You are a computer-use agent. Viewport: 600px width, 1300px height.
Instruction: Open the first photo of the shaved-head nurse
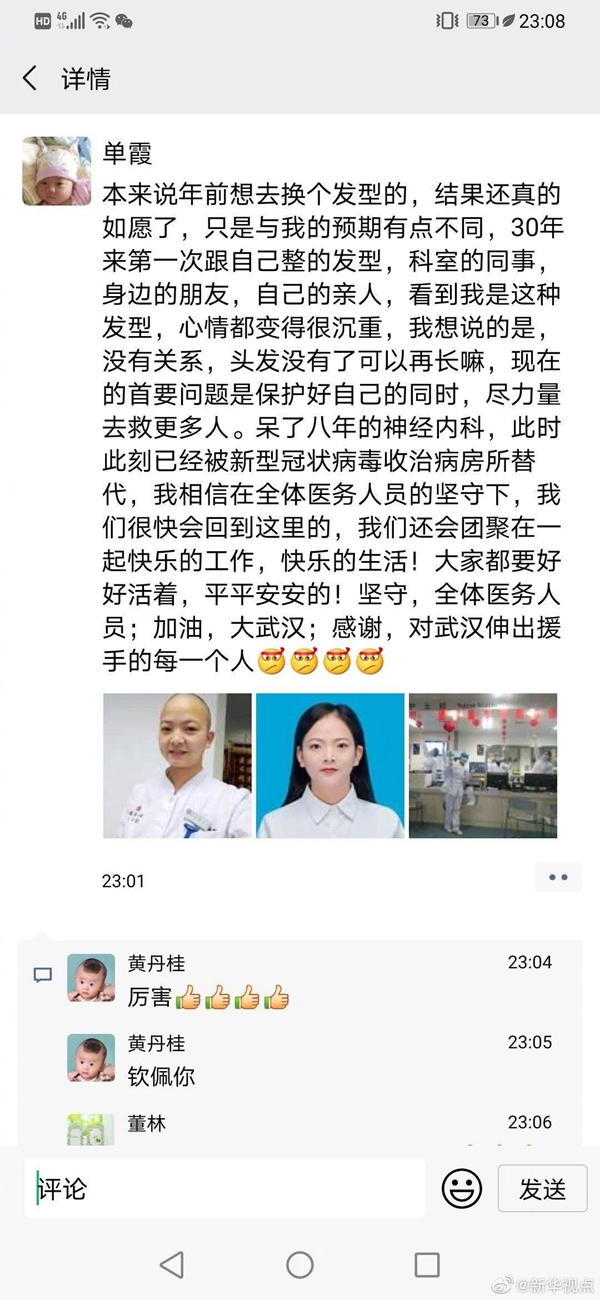click(177, 765)
